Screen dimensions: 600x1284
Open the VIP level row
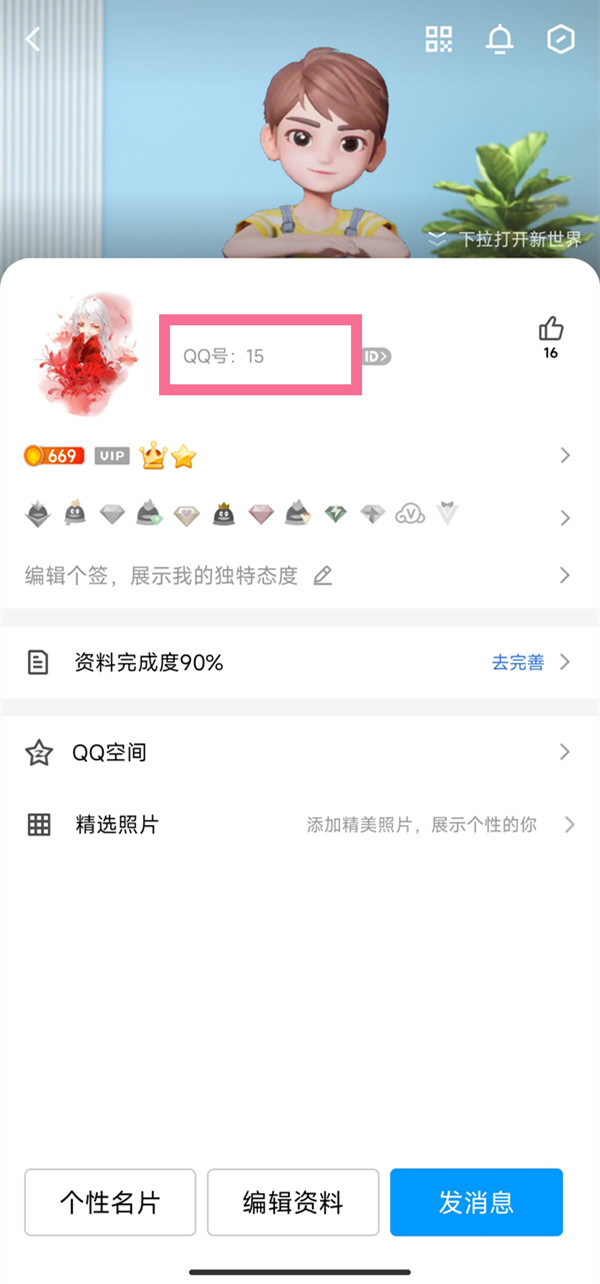click(x=300, y=457)
